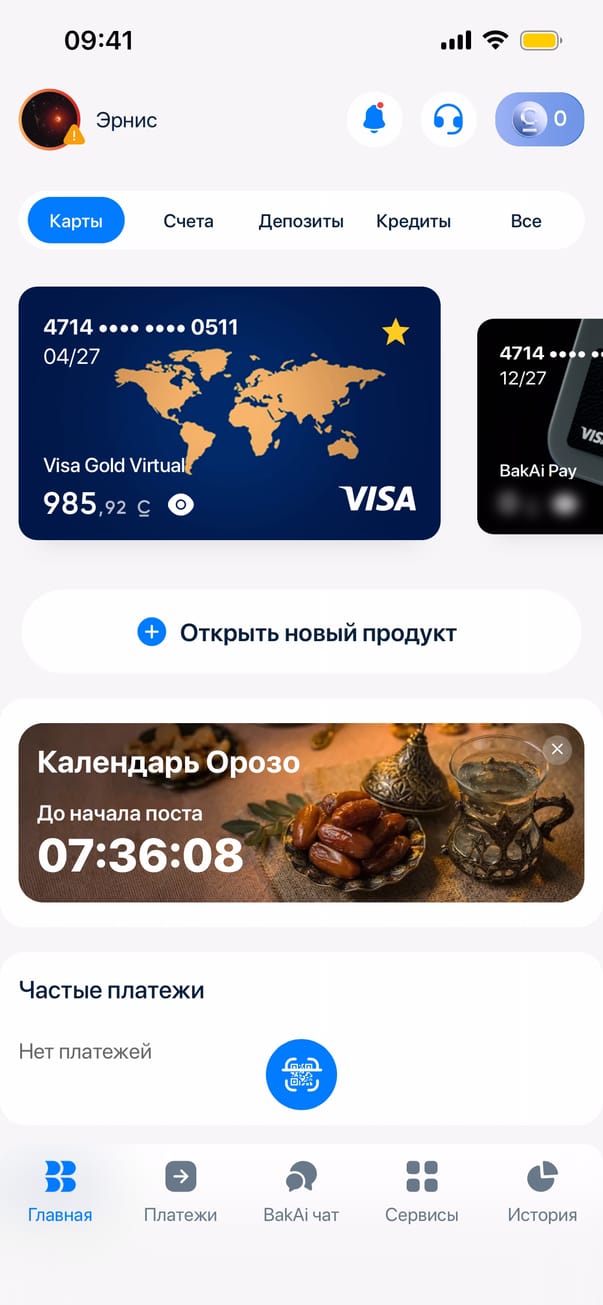Dismiss the Календарь Орозо banner

tap(558, 749)
